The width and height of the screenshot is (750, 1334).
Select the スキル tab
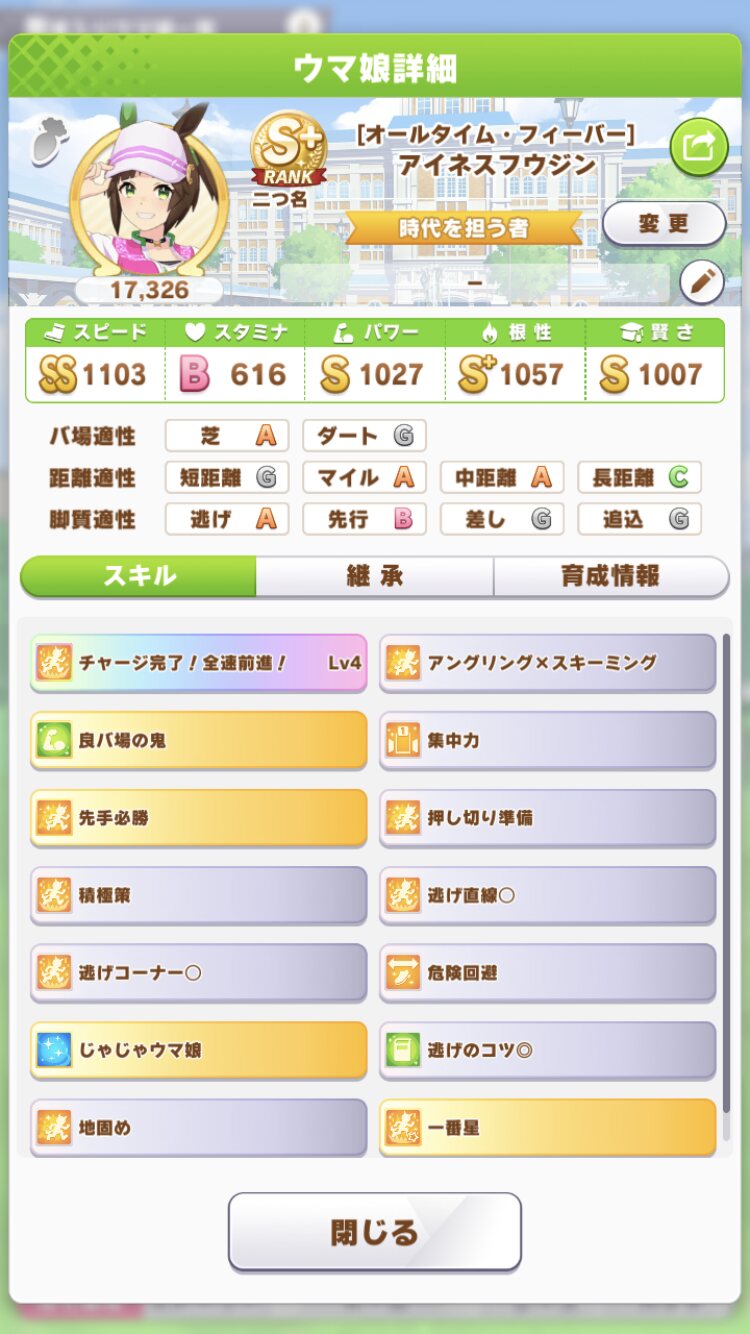click(139, 576)
